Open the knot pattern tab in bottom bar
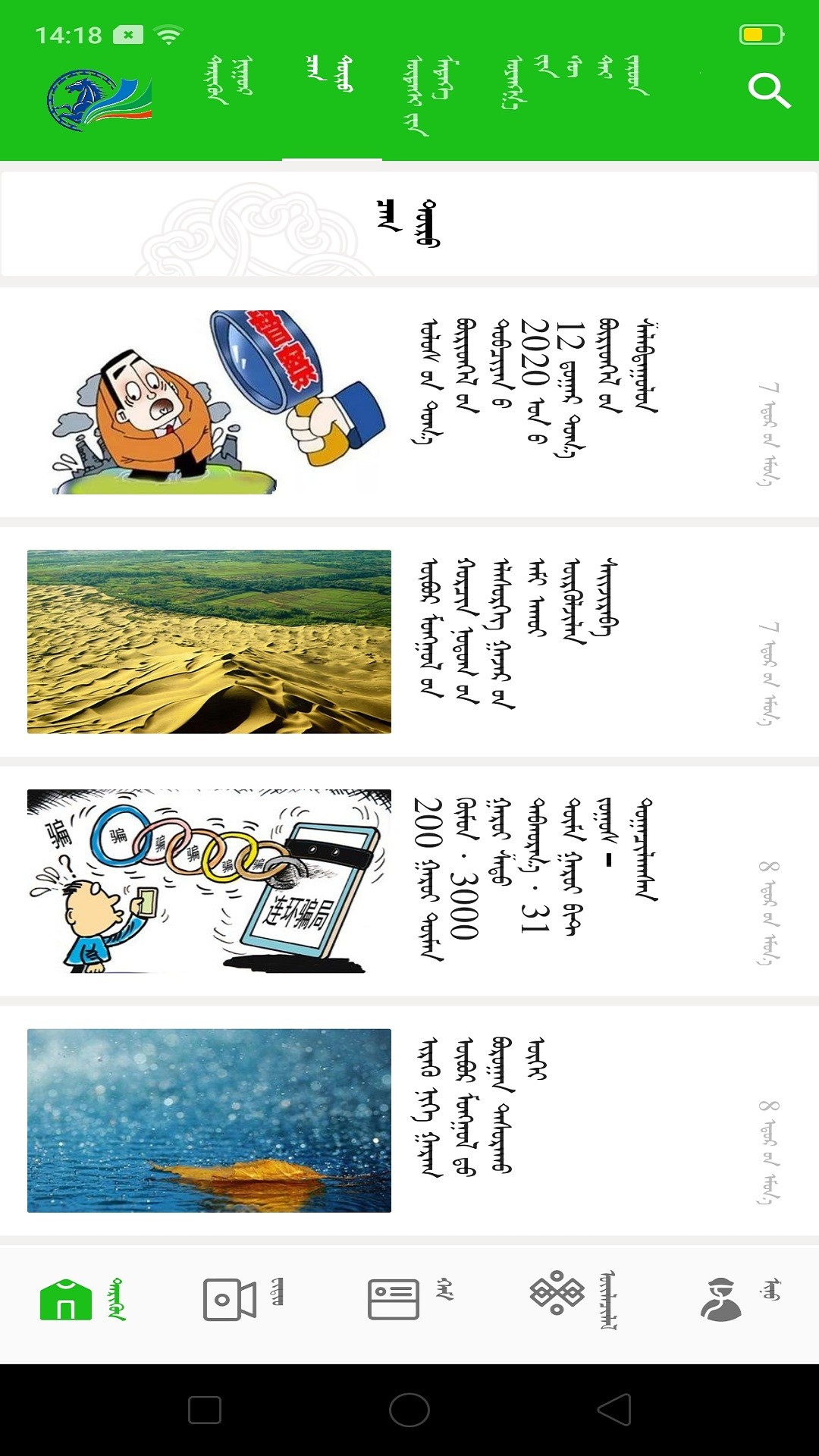The image size is (819, 1456). (573, 1300)
